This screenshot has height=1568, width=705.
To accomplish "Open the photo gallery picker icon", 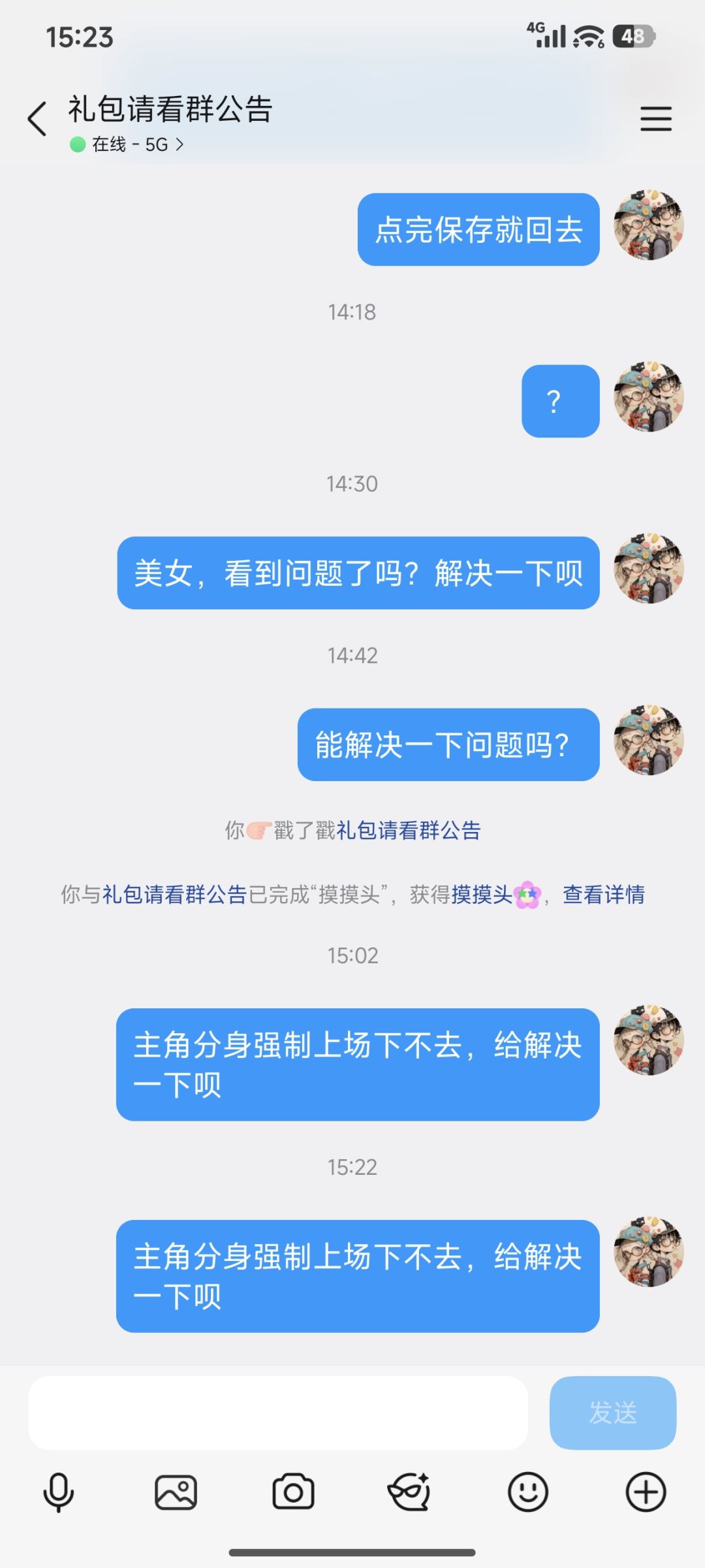I will click(176, 1492).
